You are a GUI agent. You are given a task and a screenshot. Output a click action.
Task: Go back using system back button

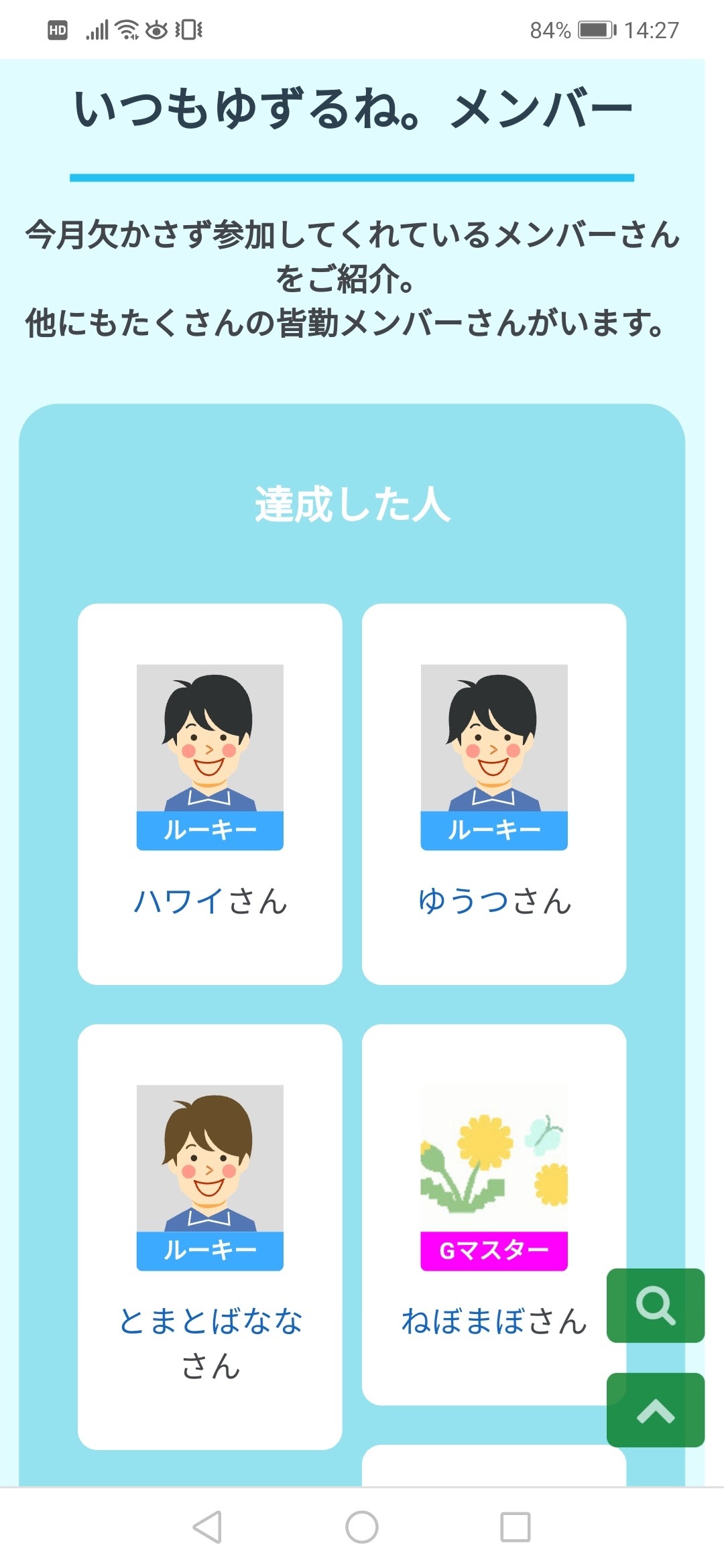click(207, 1527)
